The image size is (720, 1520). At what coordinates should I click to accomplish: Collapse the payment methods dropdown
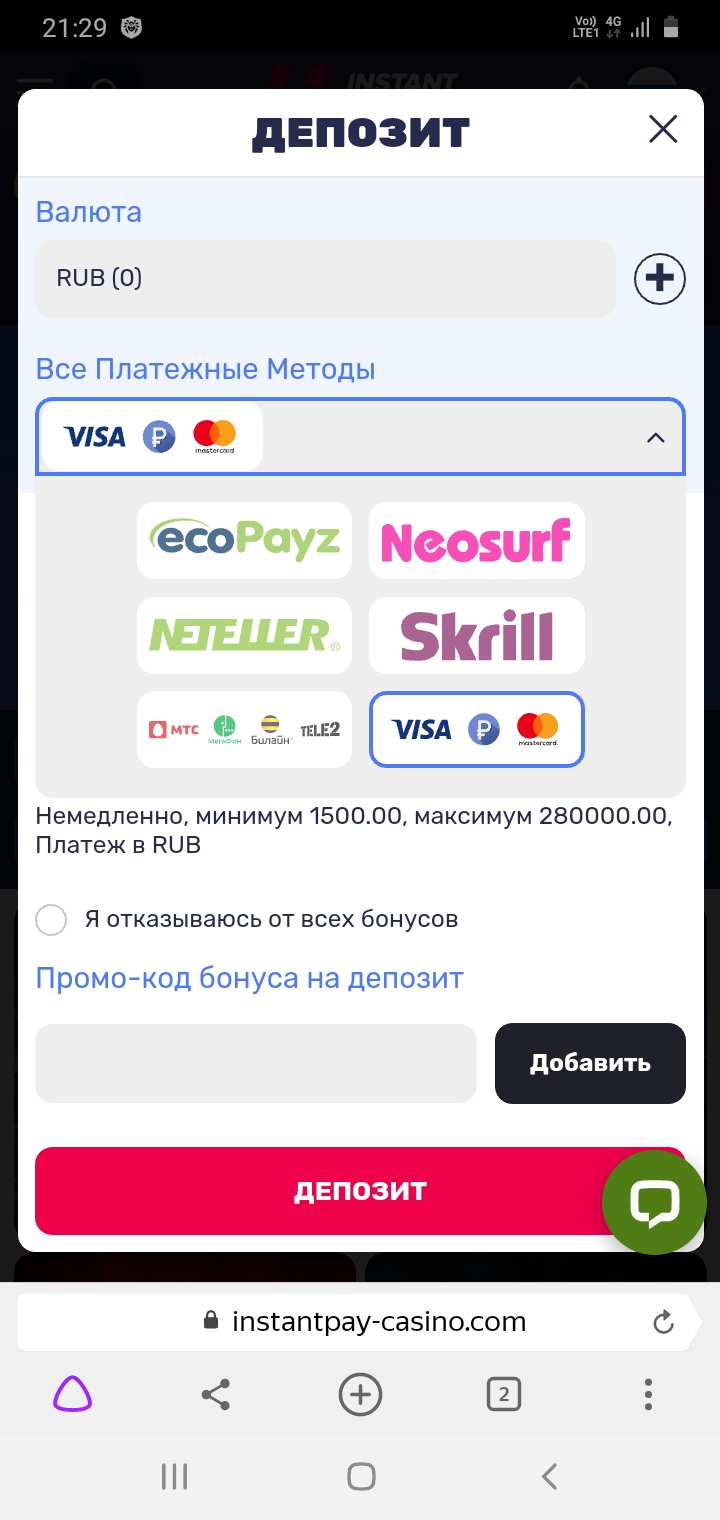(655, 437)
